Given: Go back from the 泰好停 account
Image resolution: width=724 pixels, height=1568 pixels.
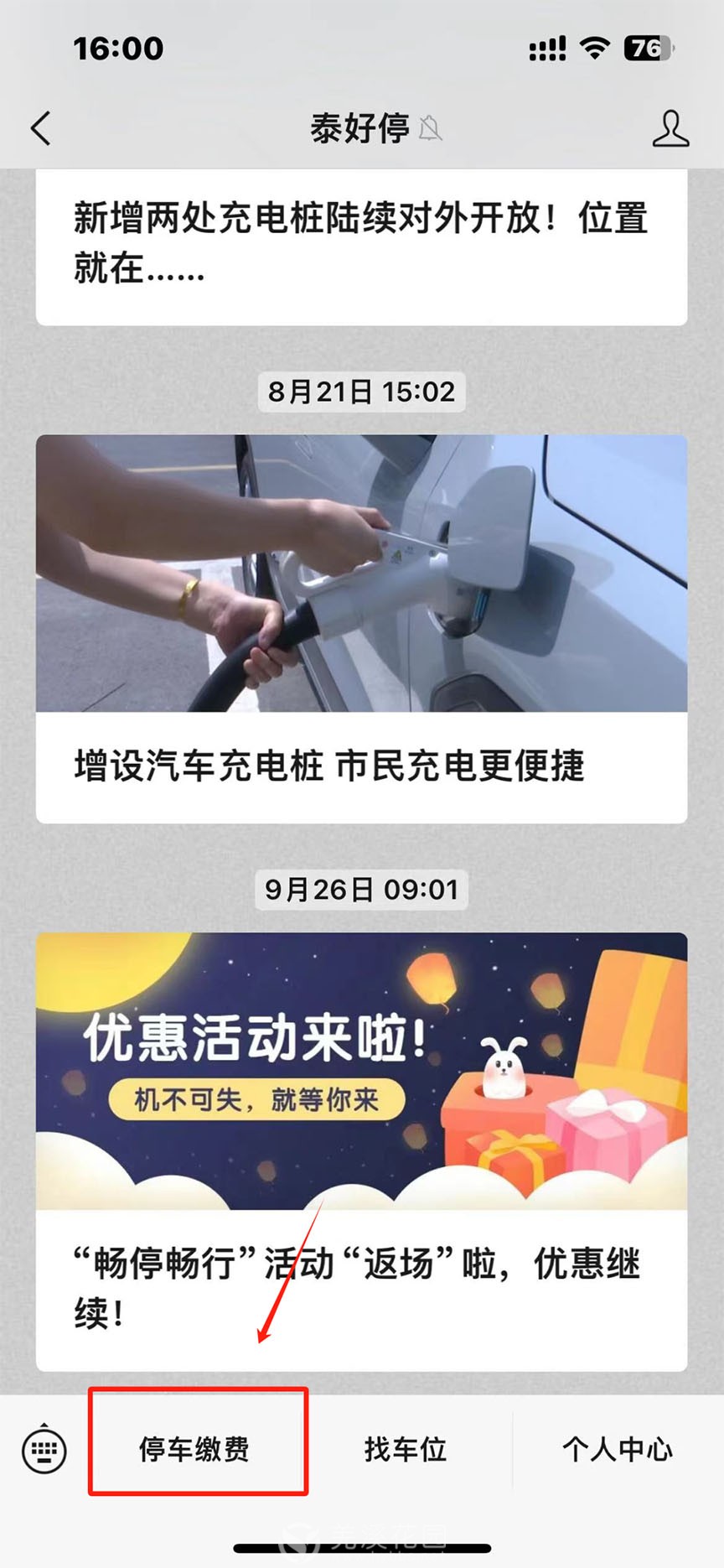Looking at the screenshot, I should [41, 129].
